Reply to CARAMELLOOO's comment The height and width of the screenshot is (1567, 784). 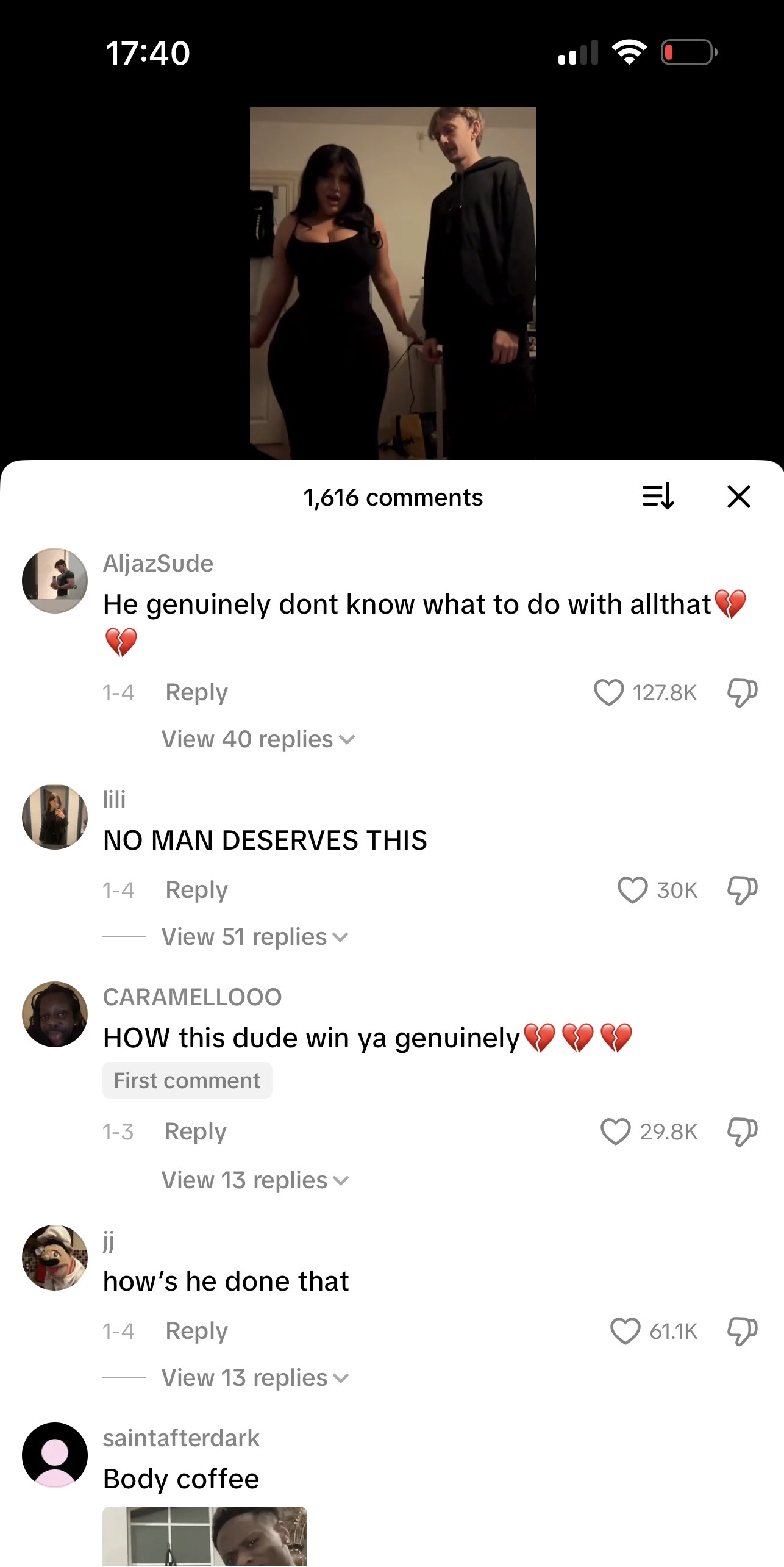pos(195,1131)
